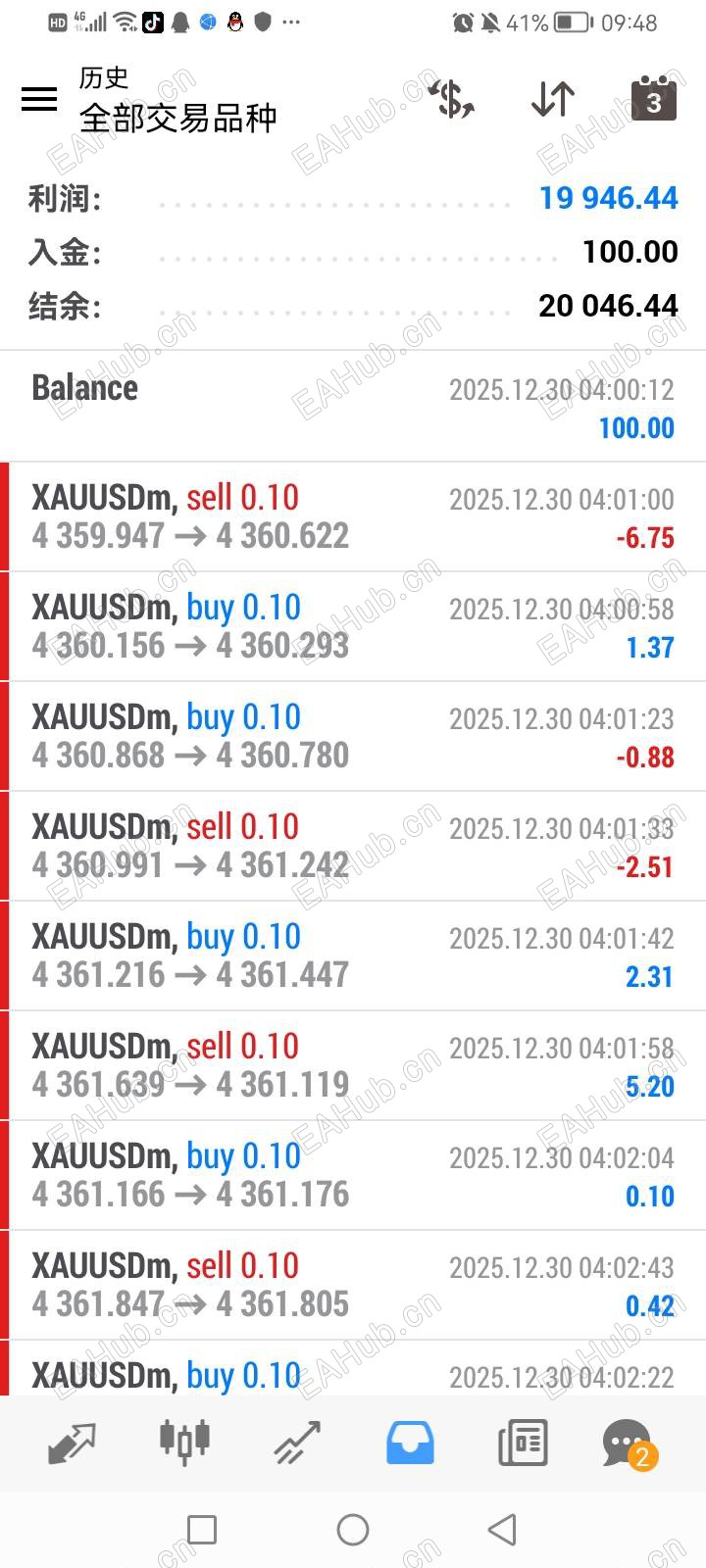
Task: Open the messages tab with 2 badge
Action: click(x=628, y=1443)
